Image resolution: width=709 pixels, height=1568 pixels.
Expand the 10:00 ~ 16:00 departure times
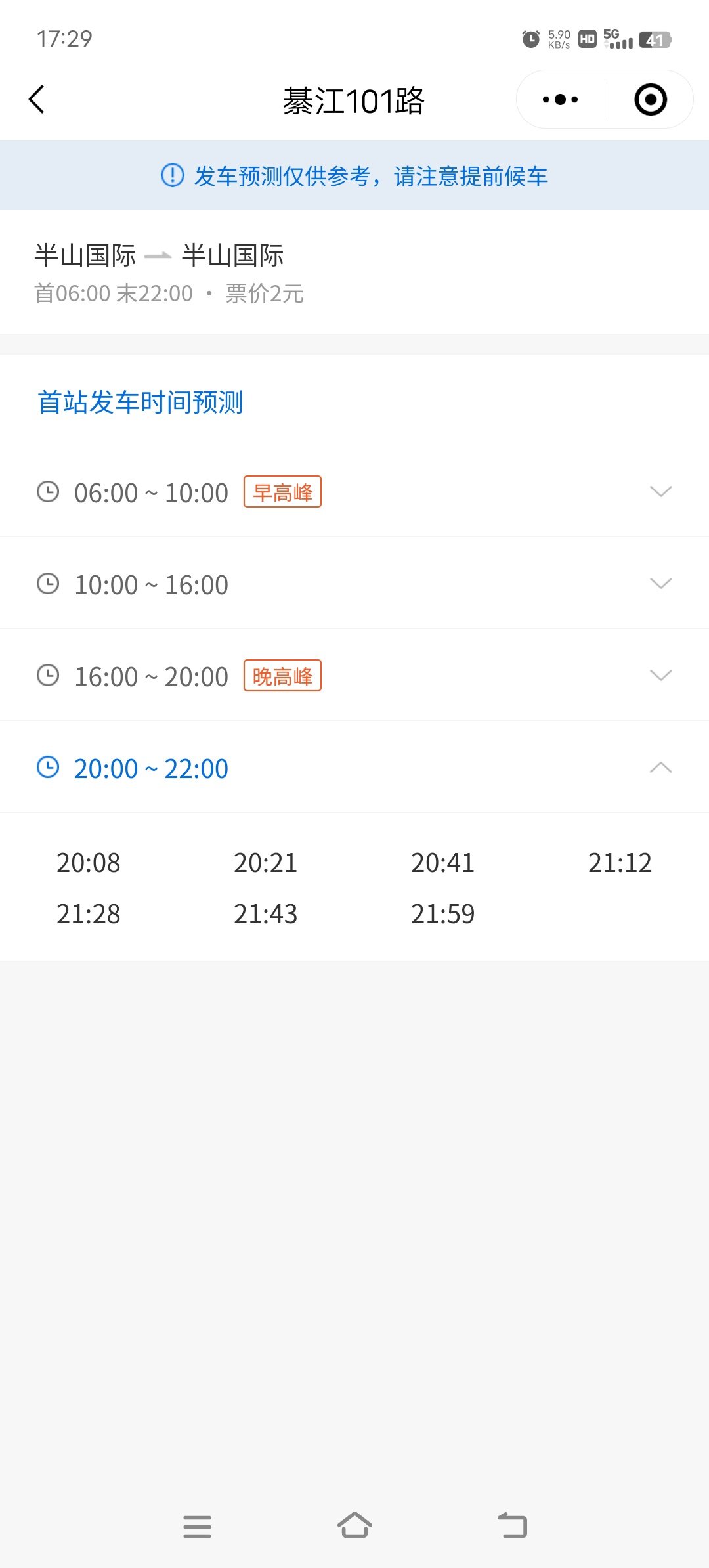[x=354, y=584]
